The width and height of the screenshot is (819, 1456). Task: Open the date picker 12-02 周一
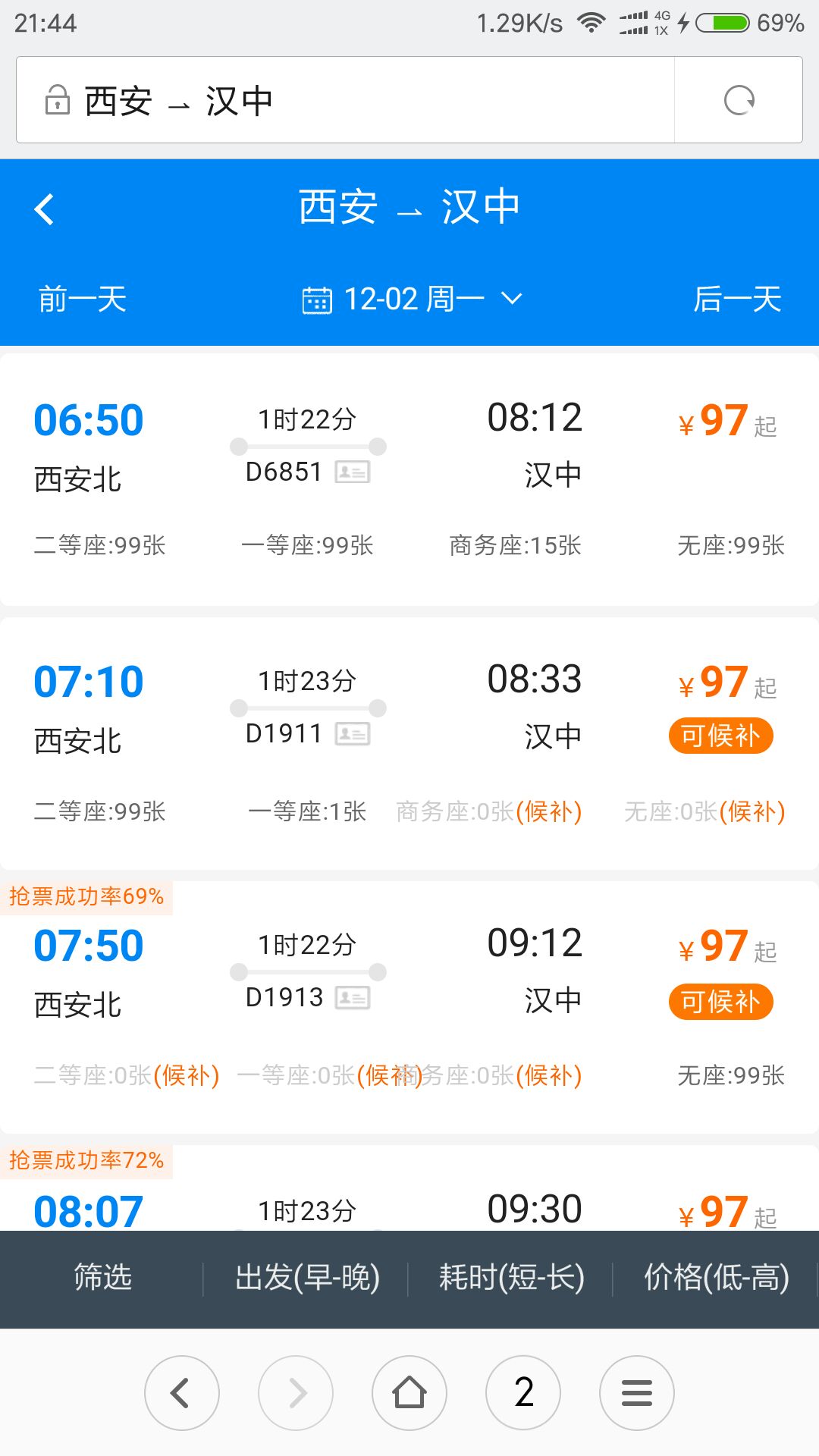412,299
